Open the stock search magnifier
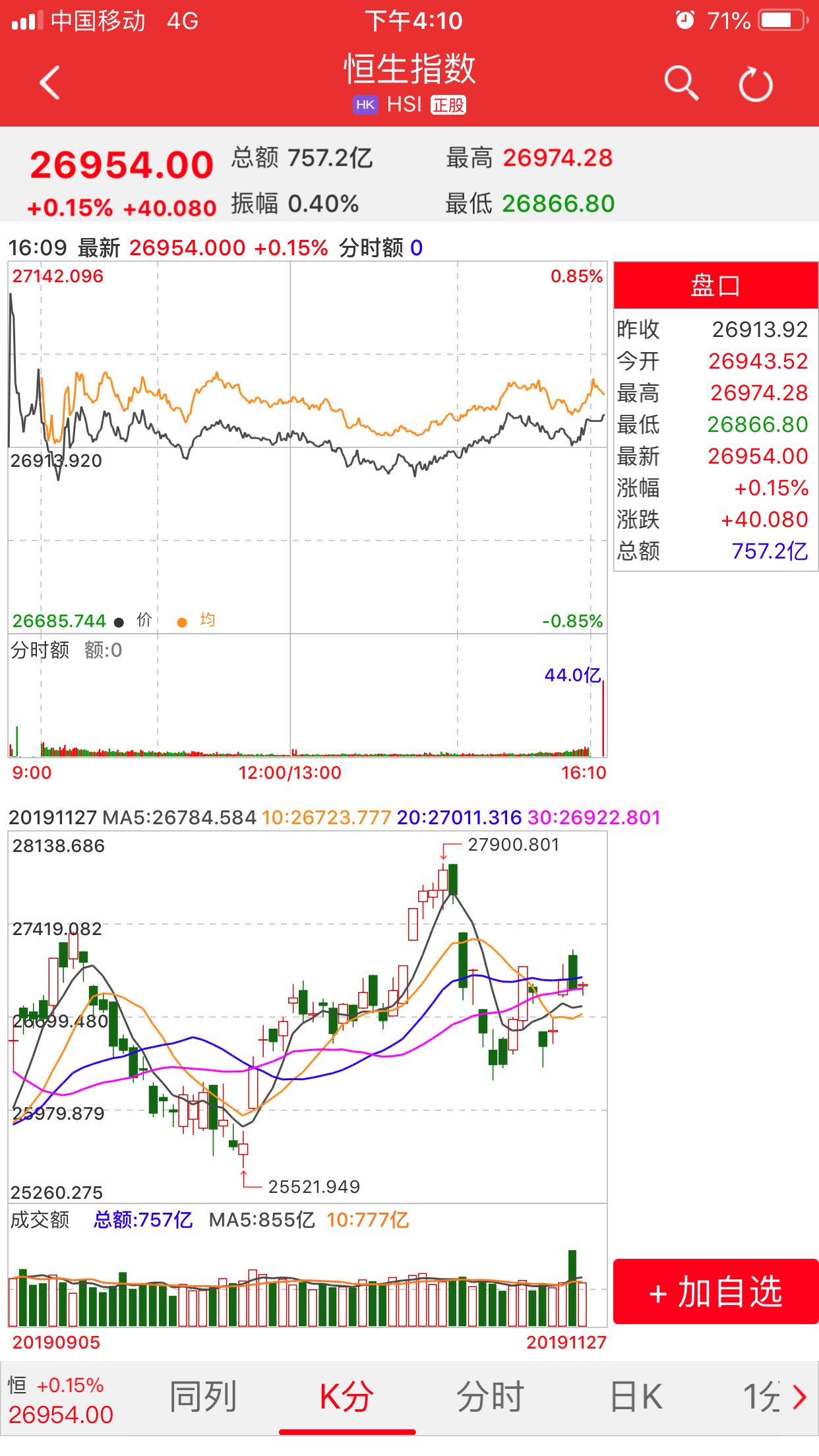819x1456 pixels. pos(681,83)
